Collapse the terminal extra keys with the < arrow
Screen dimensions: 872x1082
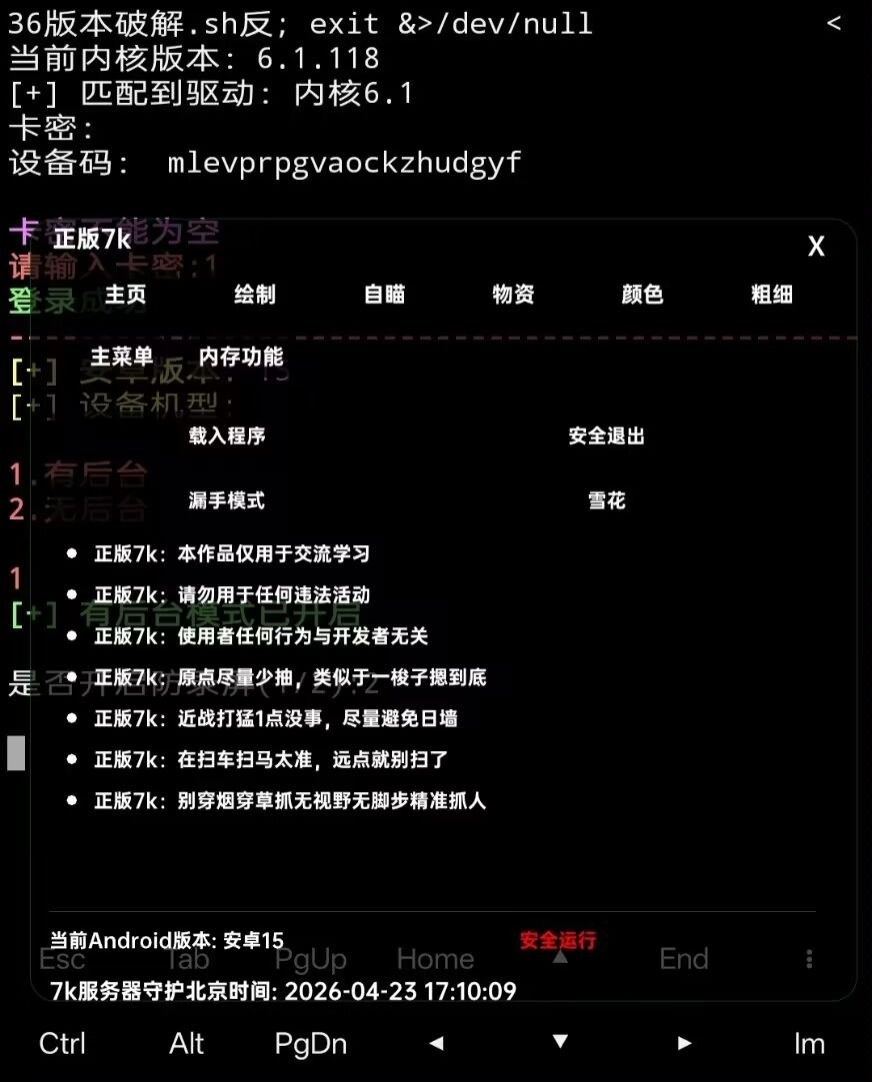point(834,23)
